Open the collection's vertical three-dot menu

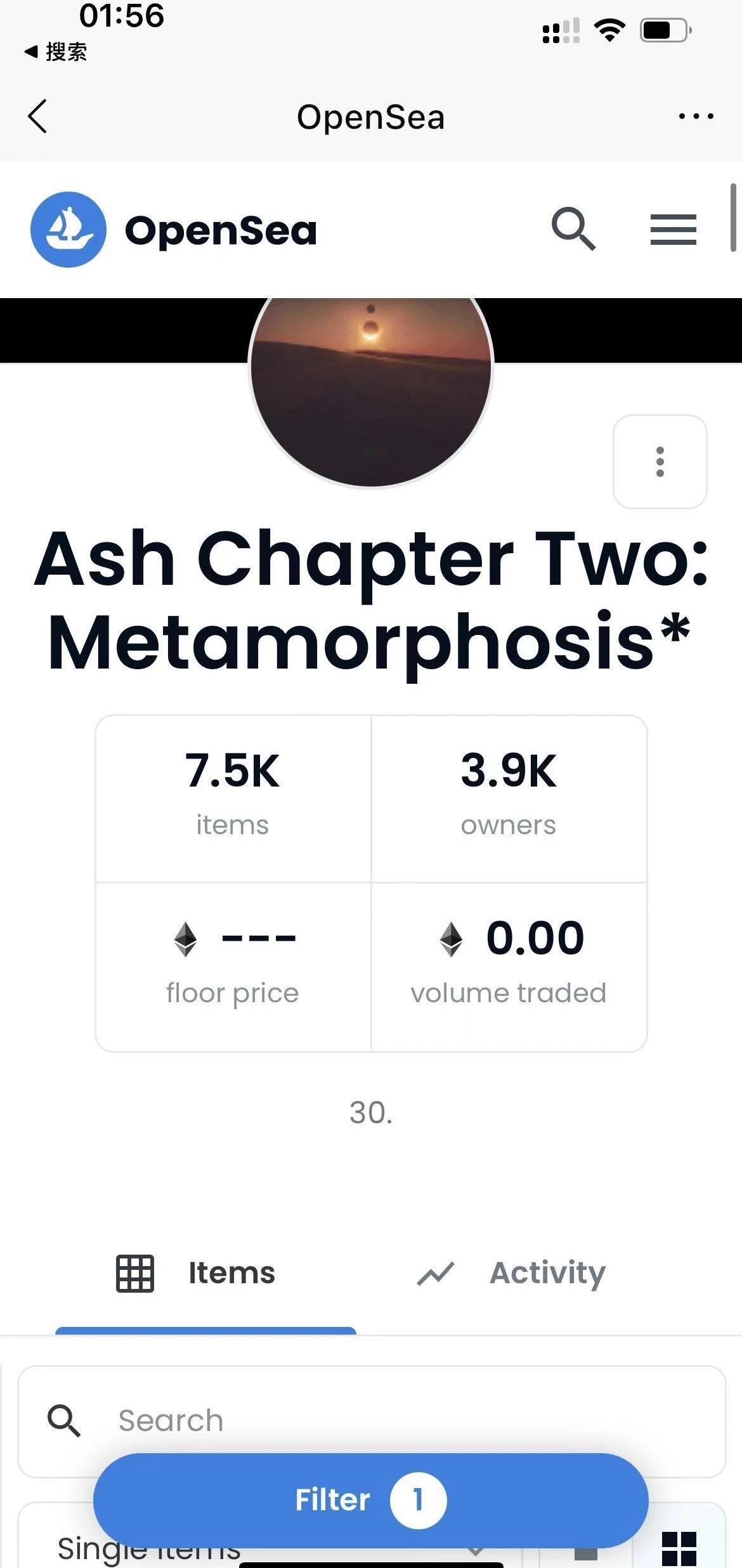[660, 462]
